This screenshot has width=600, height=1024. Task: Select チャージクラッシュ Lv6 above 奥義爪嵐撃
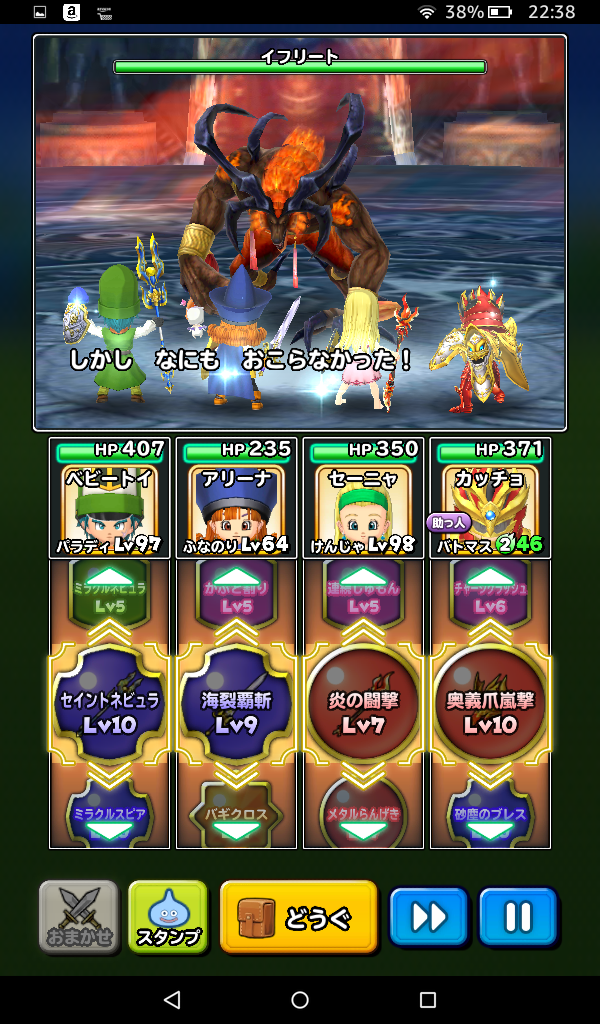point(490,594)
